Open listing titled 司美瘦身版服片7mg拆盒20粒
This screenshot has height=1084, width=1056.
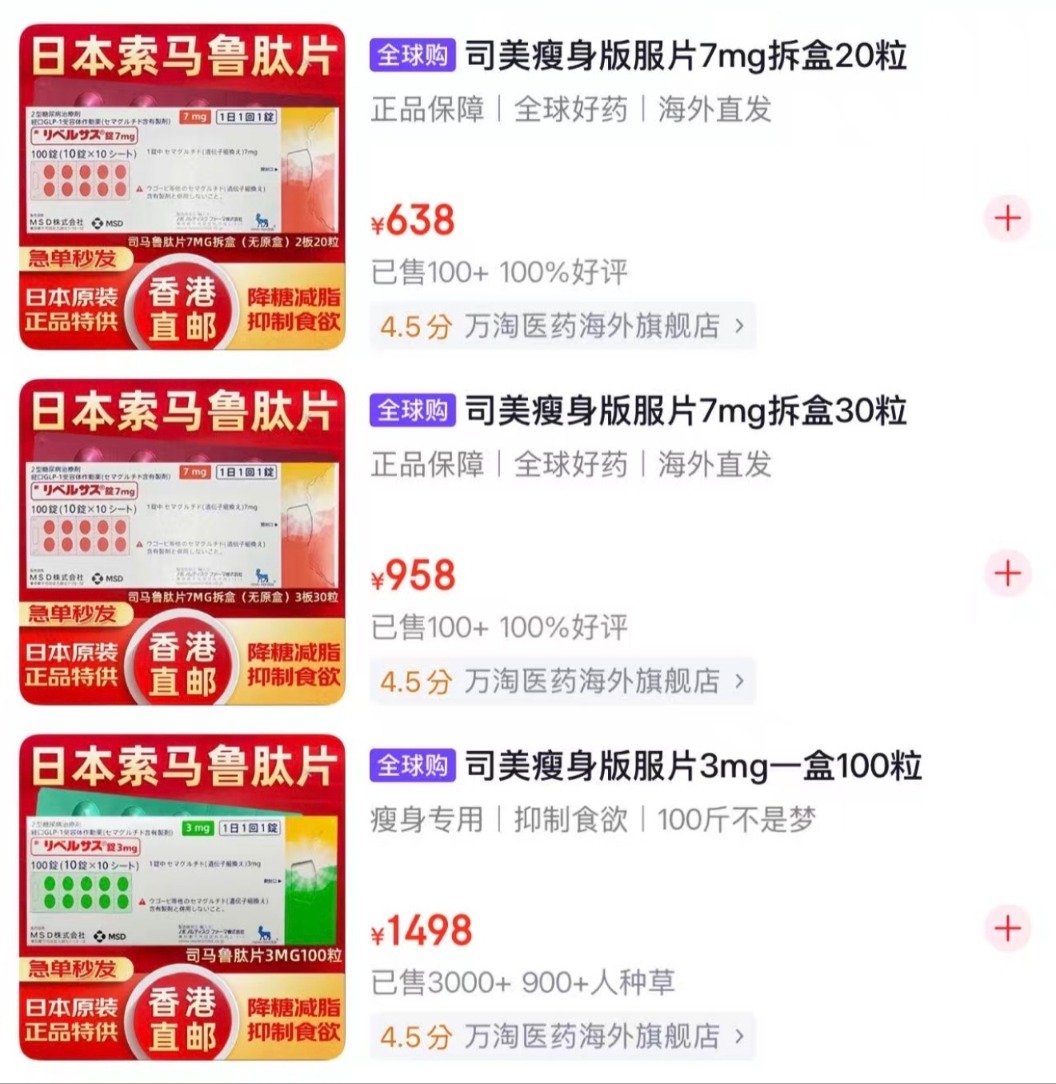pos(686,56)
